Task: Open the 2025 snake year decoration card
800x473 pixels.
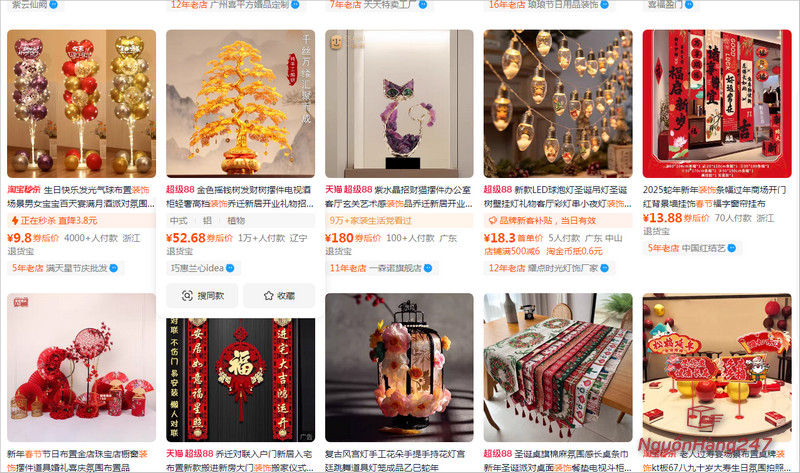Action: coord(716,103)
